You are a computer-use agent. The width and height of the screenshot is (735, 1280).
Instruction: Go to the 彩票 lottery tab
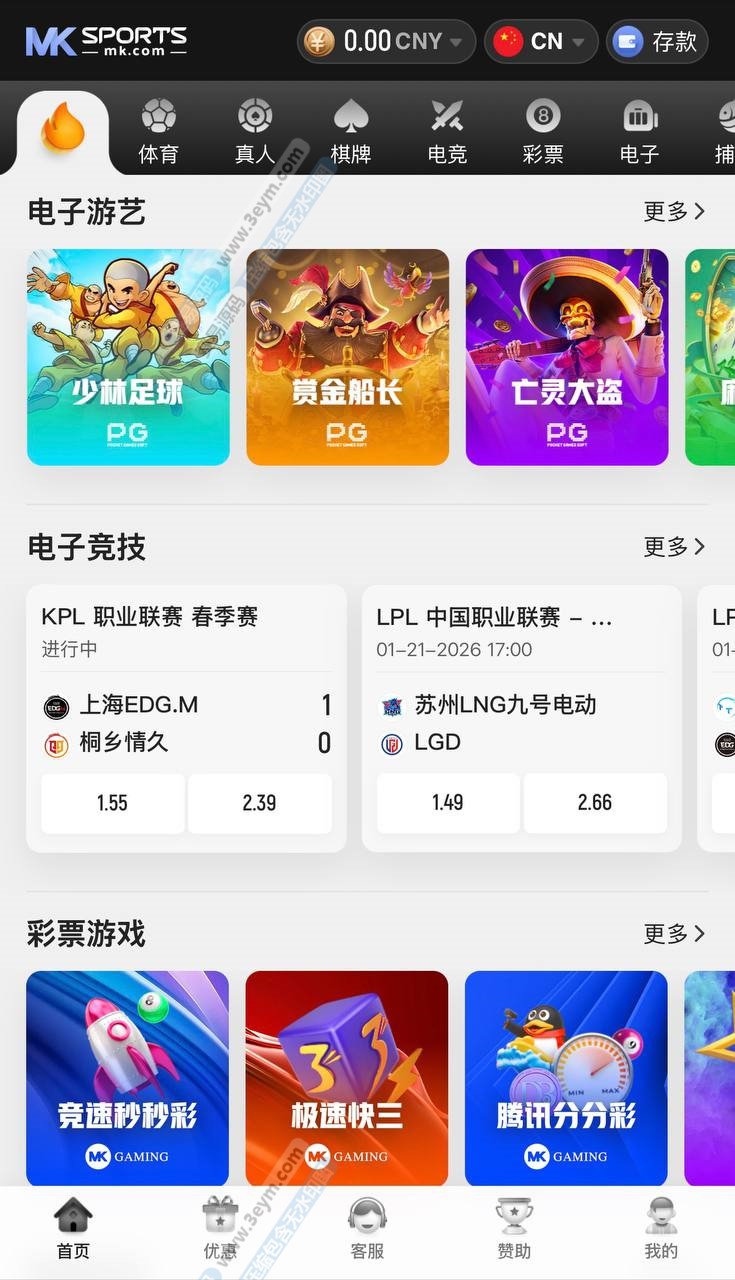pos(543,131)
